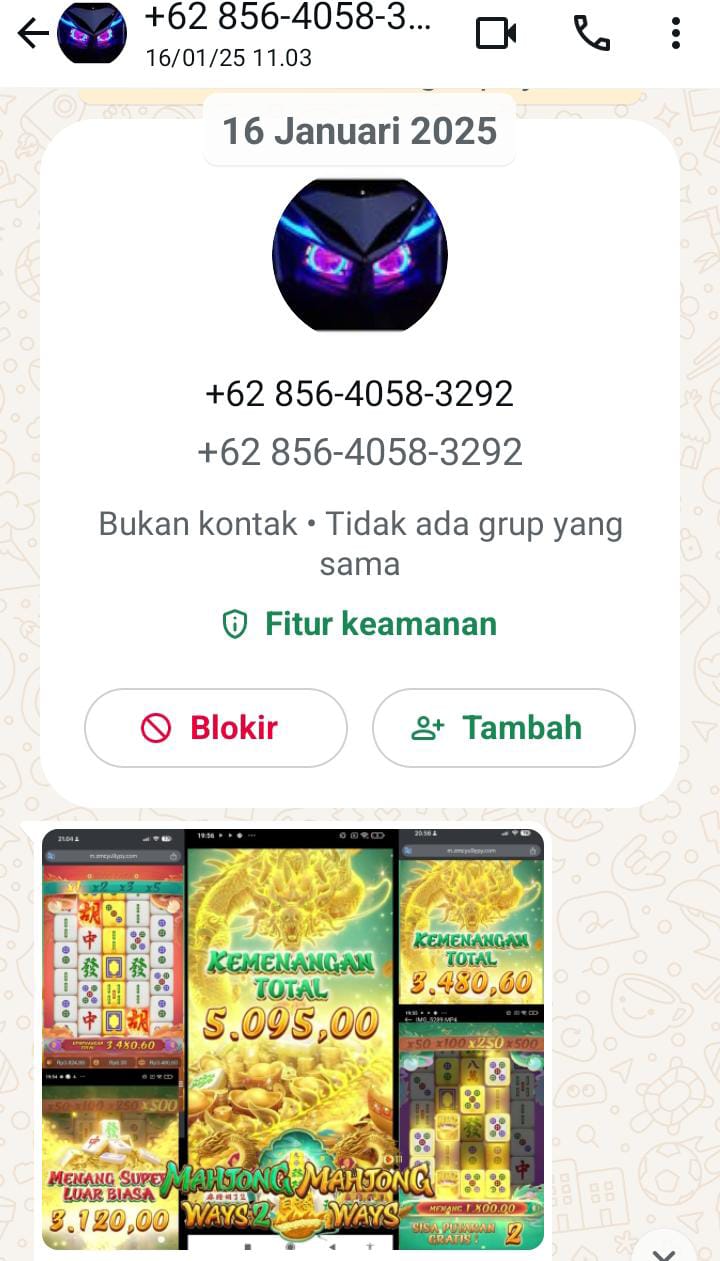Block this number with Blokir
The image size is (720, 1261).
click(216, 728)
